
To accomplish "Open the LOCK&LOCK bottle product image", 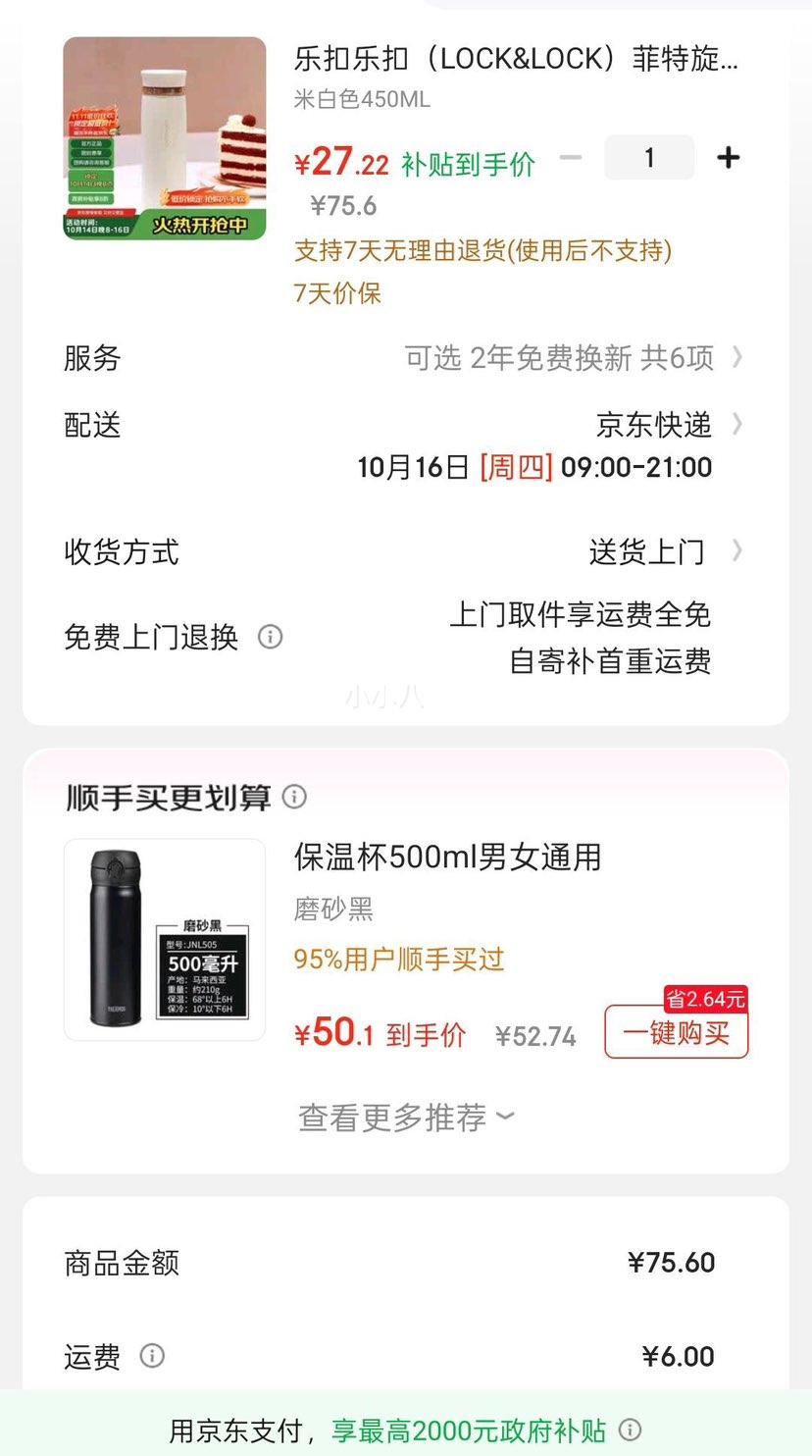I will pyautogui.click(x=165, y=138).
